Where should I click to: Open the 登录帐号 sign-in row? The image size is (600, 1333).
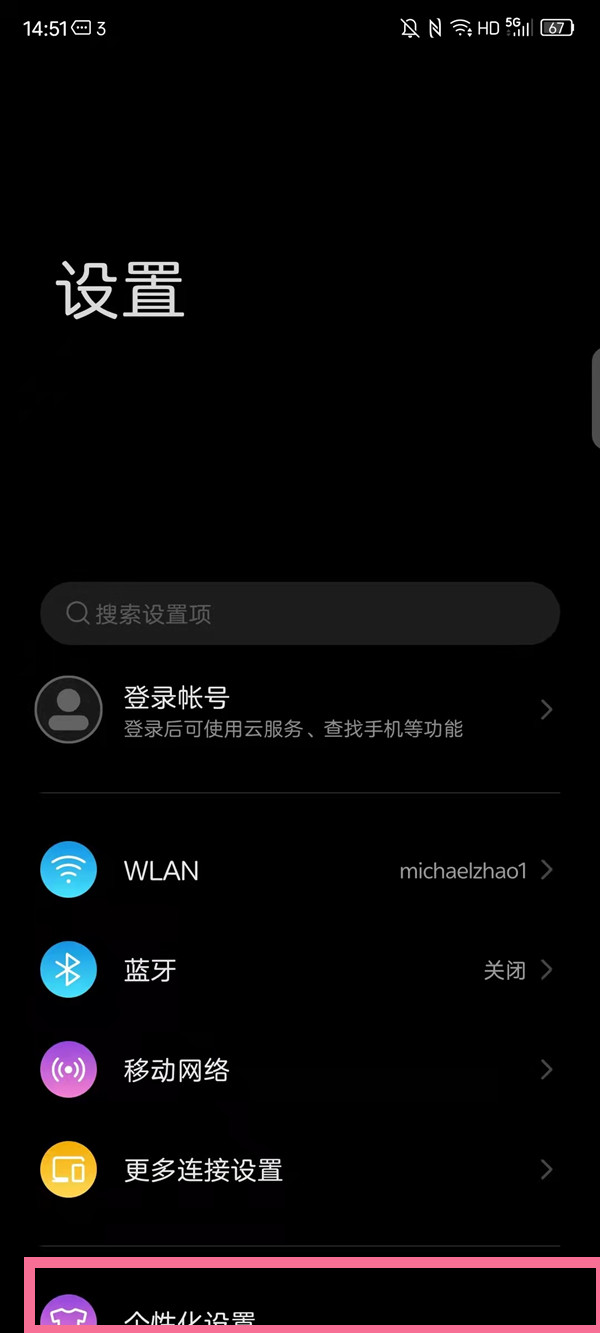pos(300,710)
